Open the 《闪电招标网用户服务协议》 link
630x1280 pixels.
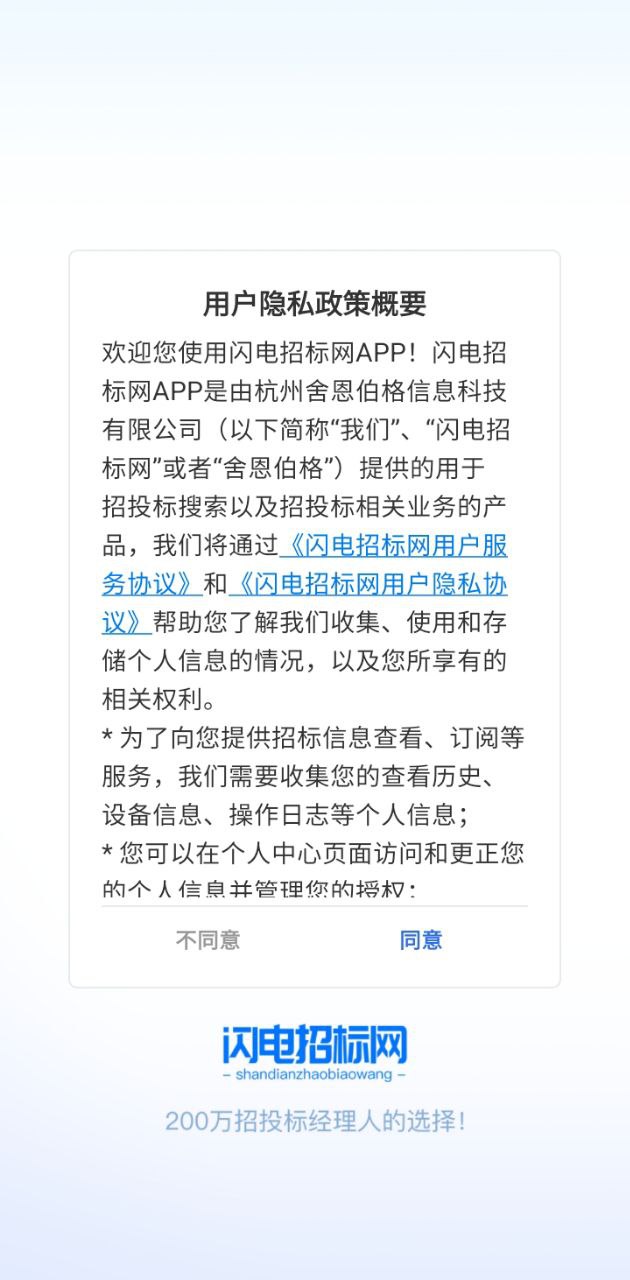(396, 546)
